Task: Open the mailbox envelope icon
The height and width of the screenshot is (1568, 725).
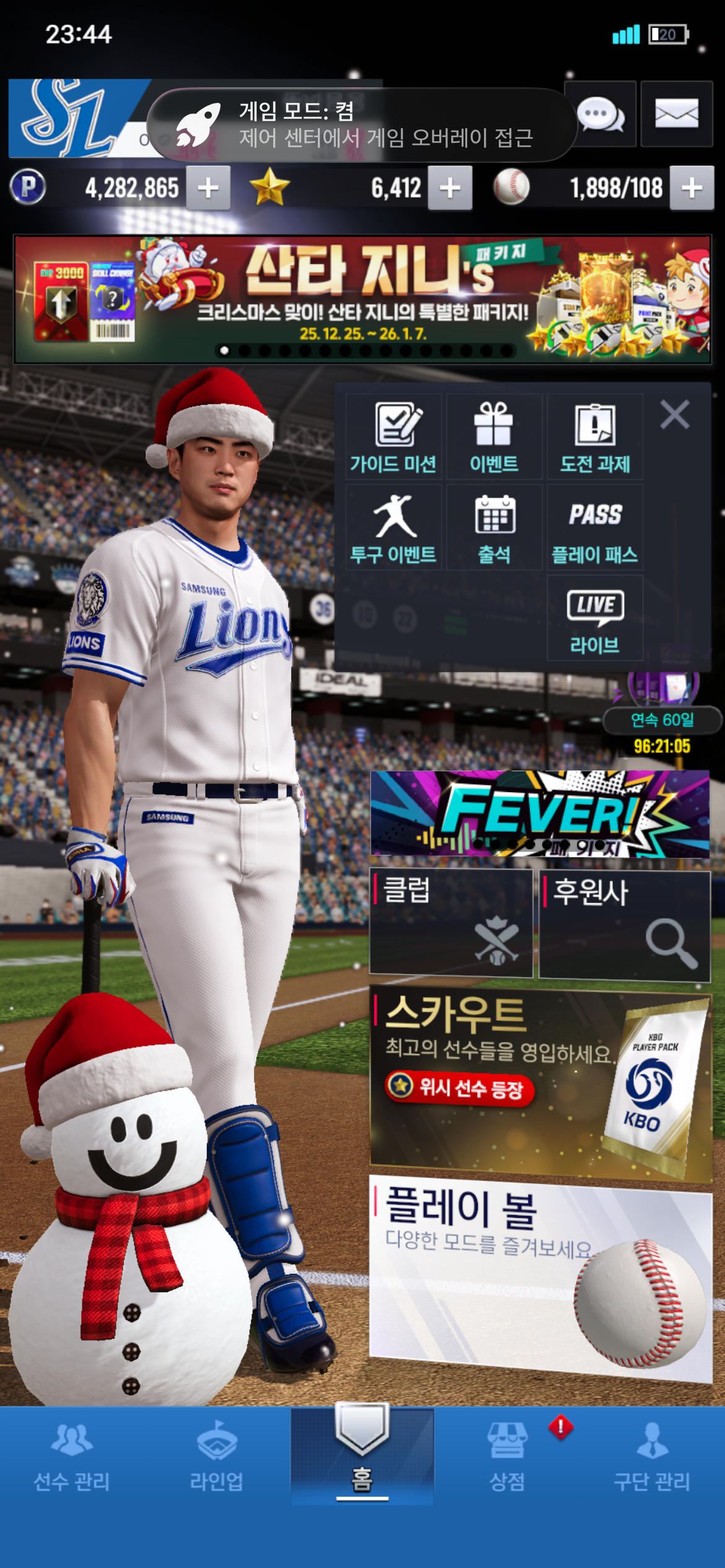Action: click(x=676, y=115)
